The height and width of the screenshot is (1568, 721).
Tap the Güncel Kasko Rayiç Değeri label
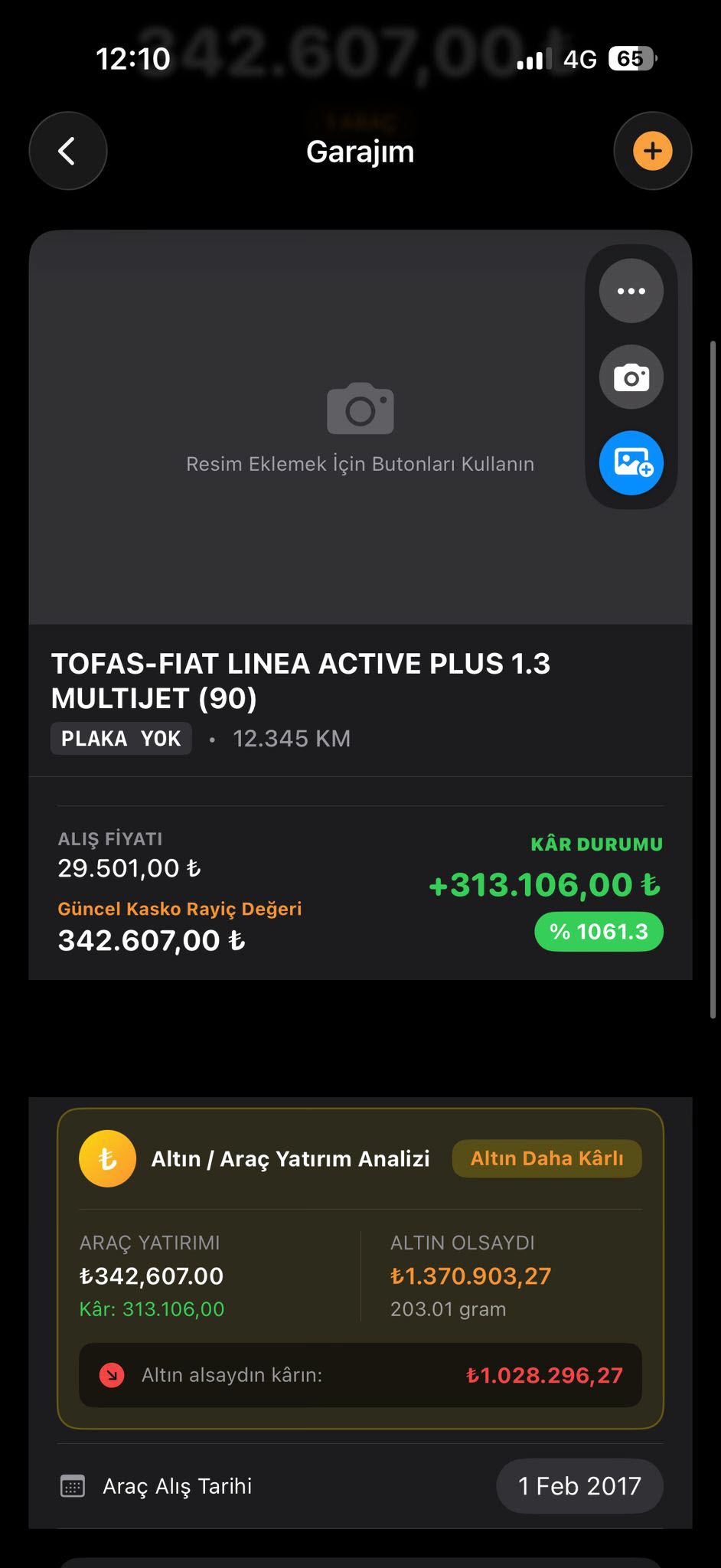pos(181,909)
